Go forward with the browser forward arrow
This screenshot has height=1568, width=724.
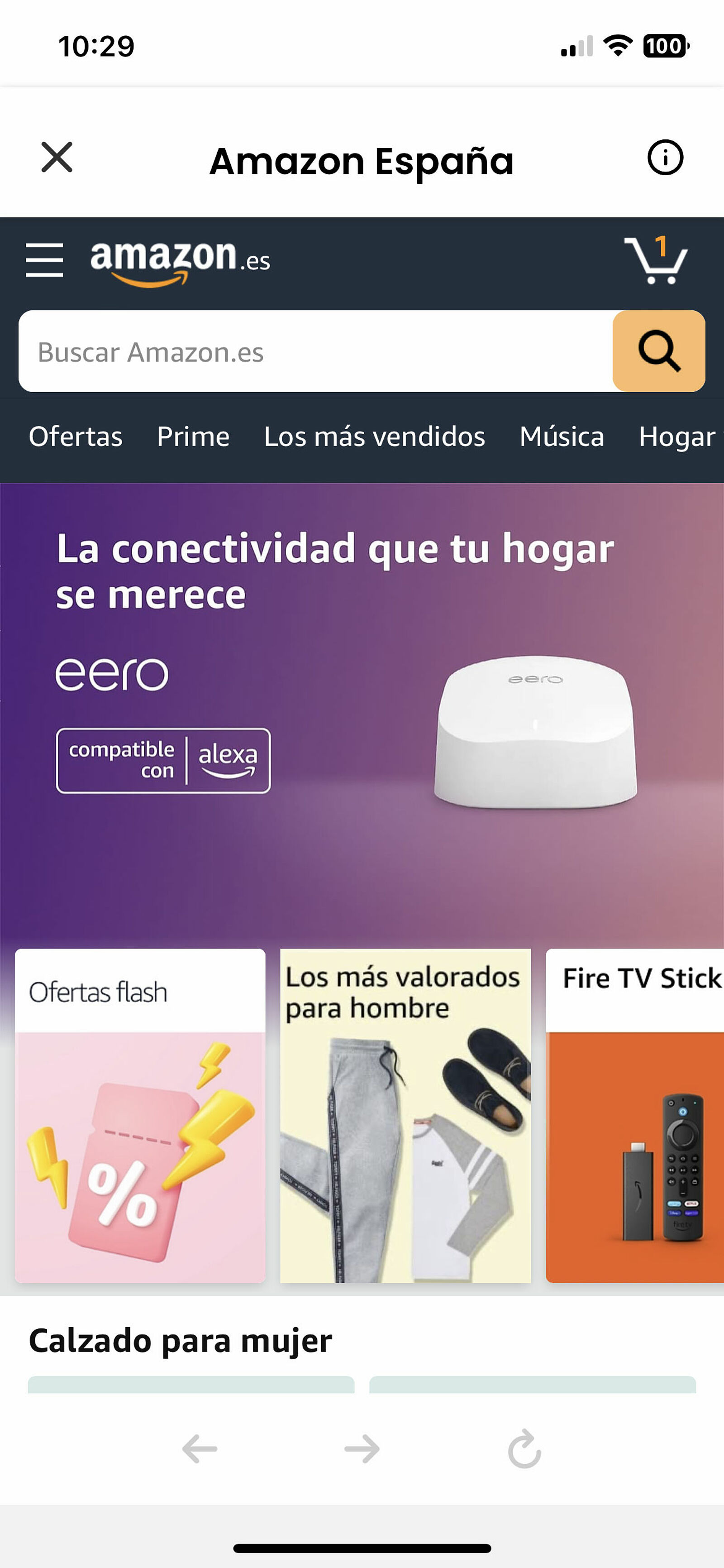coord(362,1449)
